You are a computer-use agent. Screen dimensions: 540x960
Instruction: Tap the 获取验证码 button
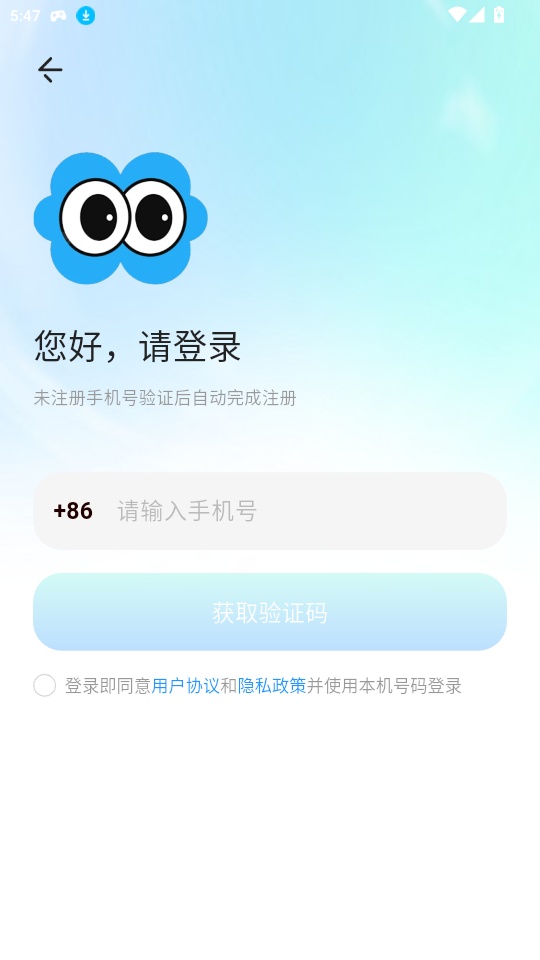[x=270, y=612]
